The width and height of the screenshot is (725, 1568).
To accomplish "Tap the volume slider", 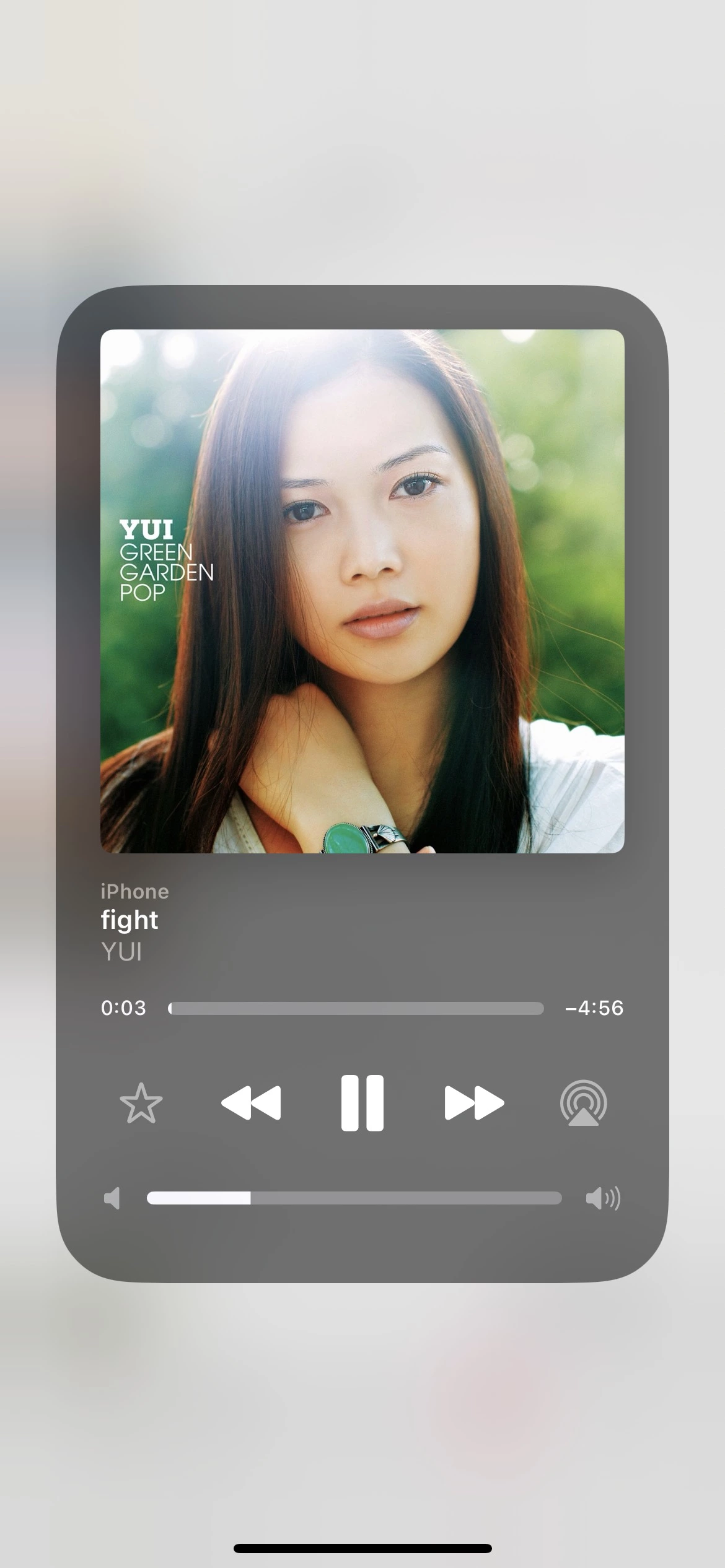I will [x=354, y=1198].
